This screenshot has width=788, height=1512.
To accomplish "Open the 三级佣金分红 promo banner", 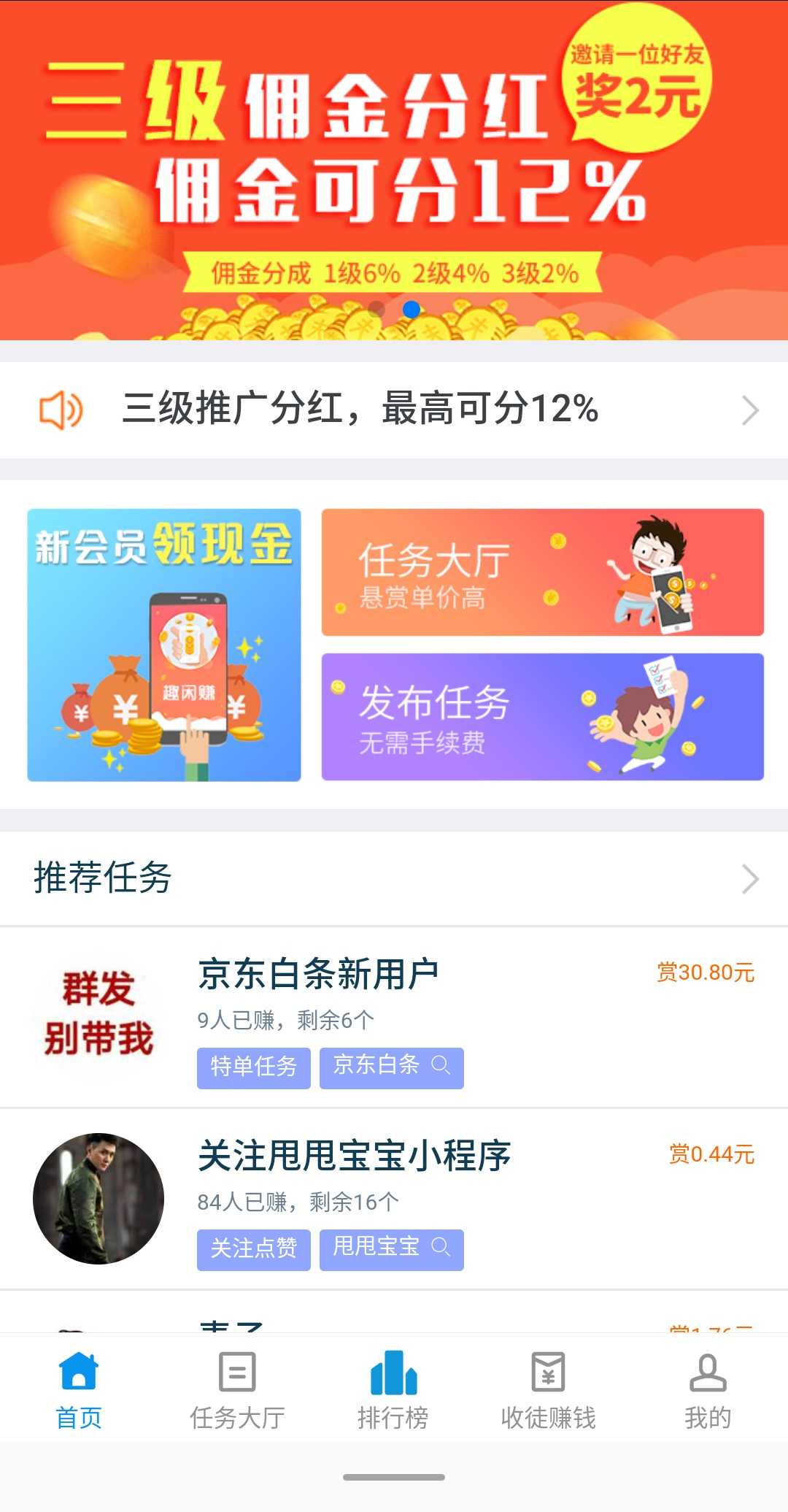I will pyautogui.click(x=394, y=168).
